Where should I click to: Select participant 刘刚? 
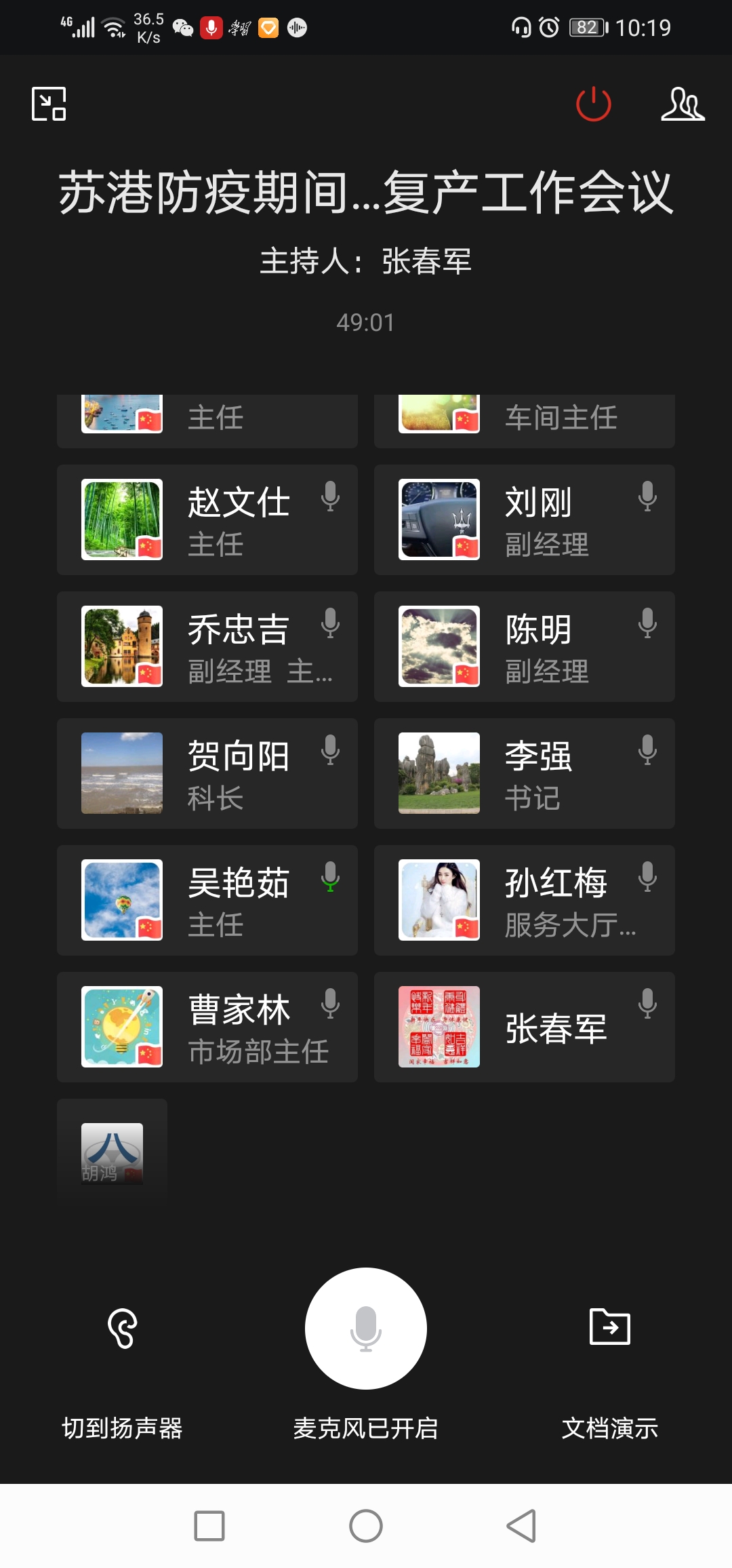[x=524, y=520]
